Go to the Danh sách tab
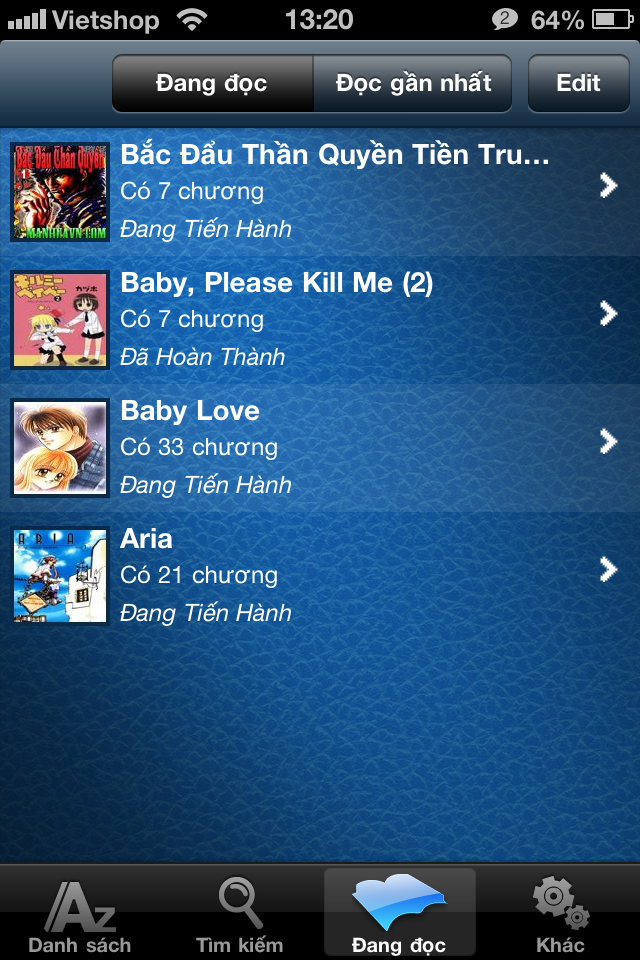The width and height of the screenshot is (640, 960). click(80, 915)
